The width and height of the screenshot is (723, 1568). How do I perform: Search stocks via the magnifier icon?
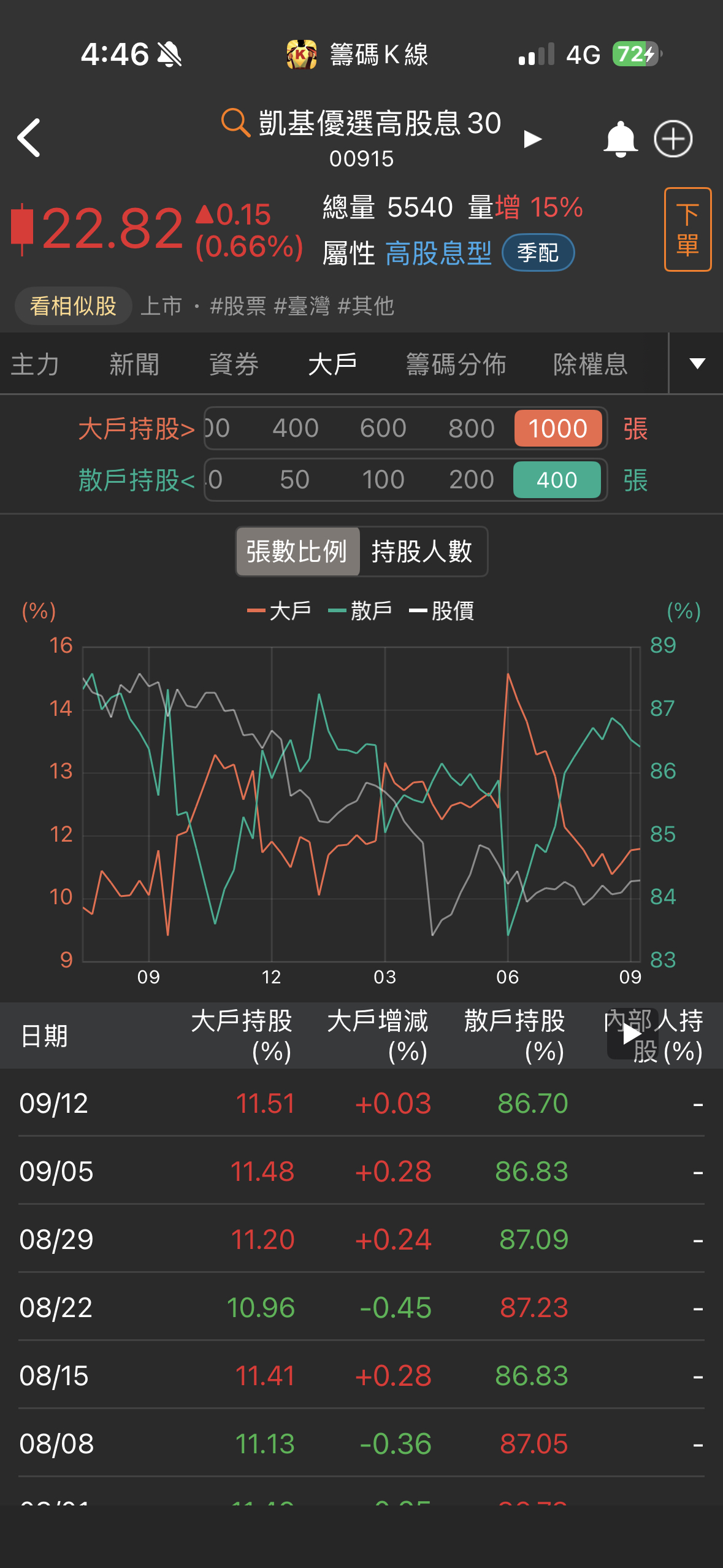tap(235, 122)
